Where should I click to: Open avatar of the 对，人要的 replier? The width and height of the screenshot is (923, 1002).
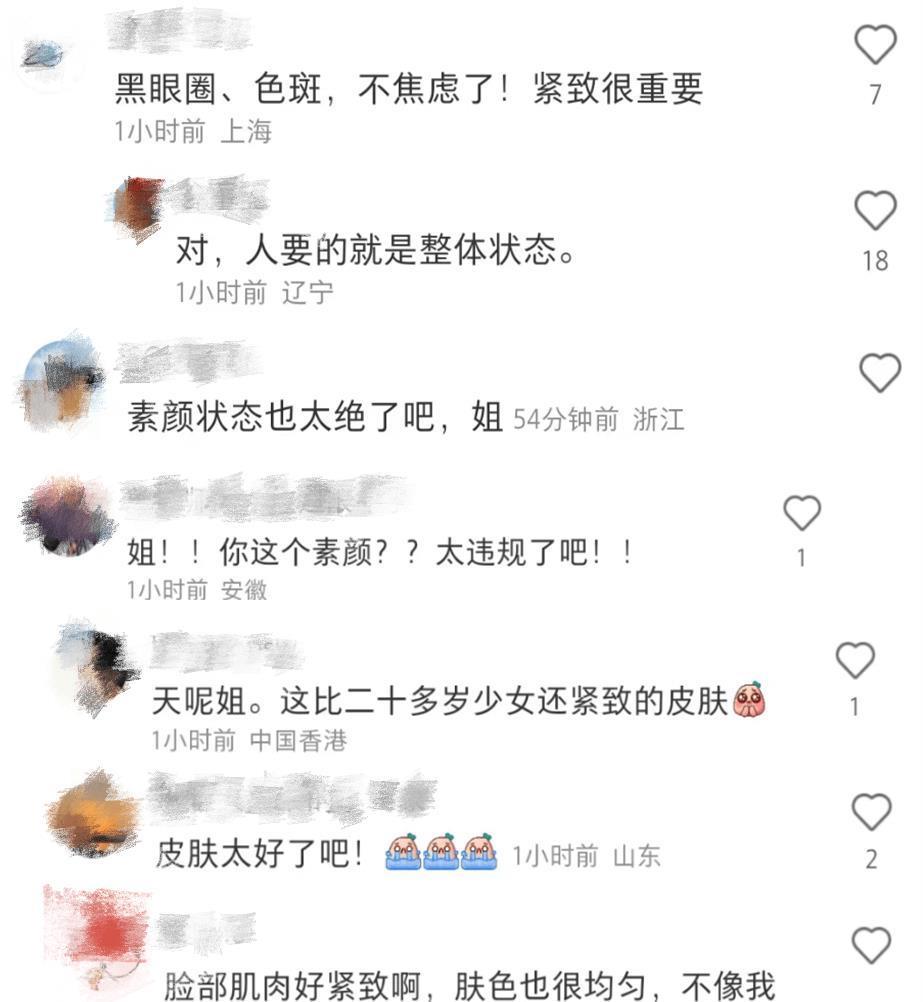(x=138, y=207)
